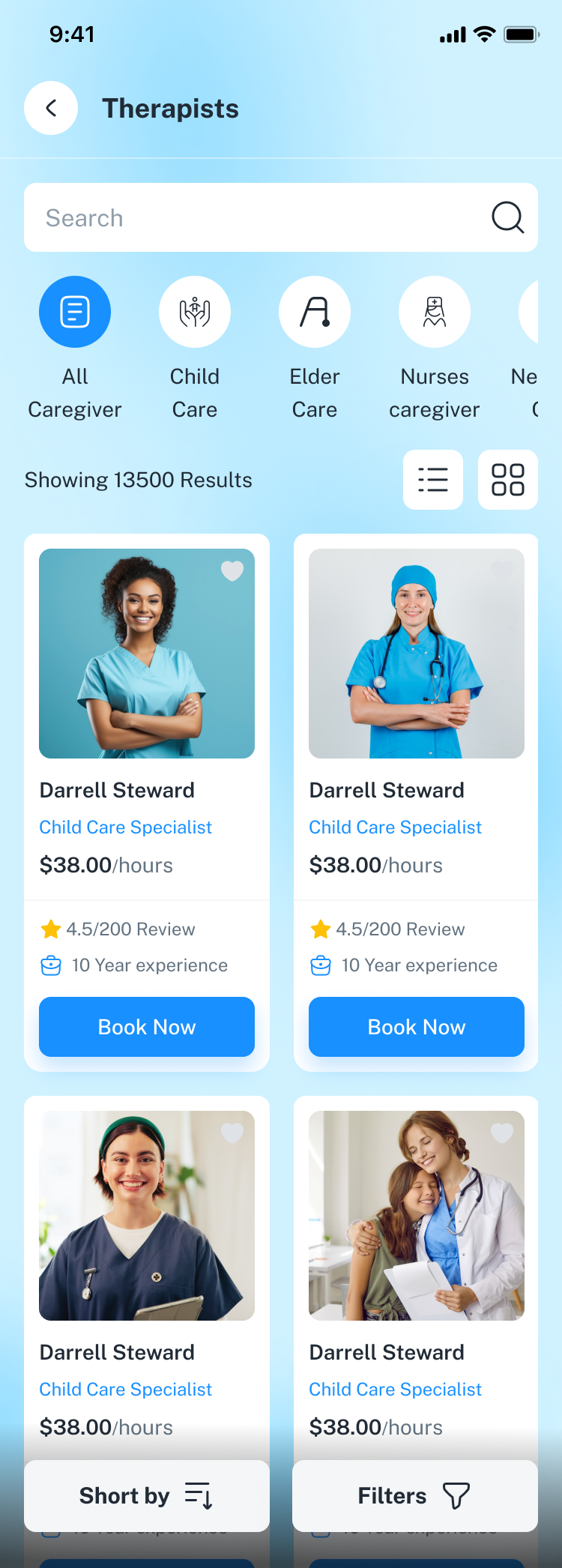Switch to the Elder Care category

click(x=315, y=312)
